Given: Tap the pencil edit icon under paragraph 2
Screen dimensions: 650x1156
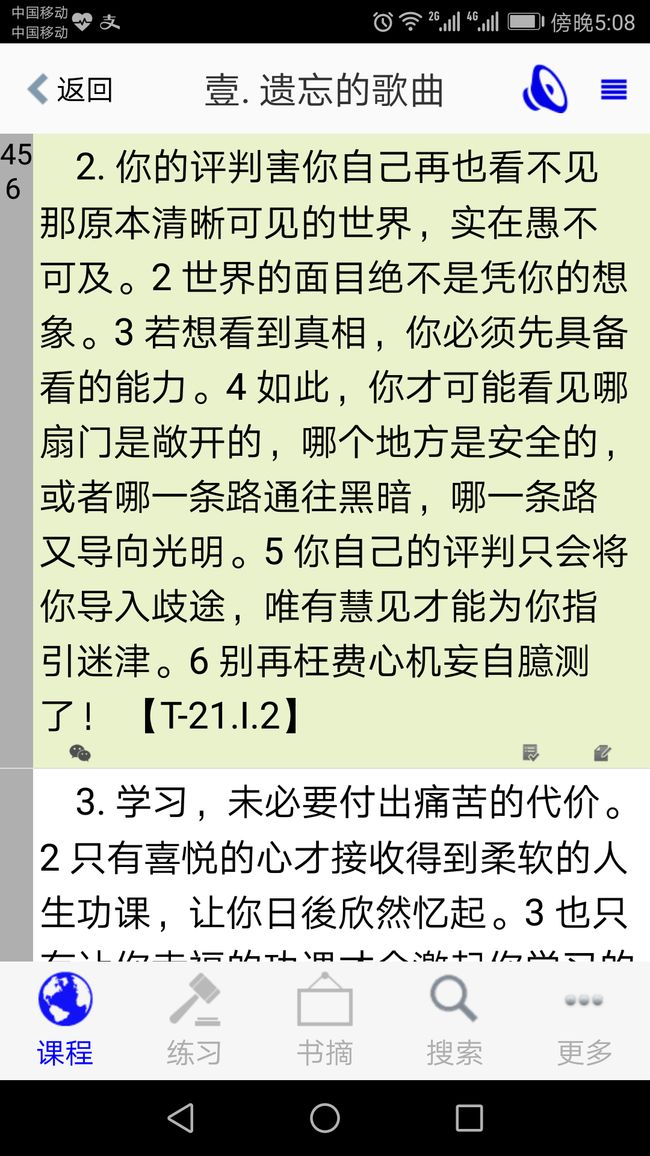Looking at the screenshot, I should (602, 753).
